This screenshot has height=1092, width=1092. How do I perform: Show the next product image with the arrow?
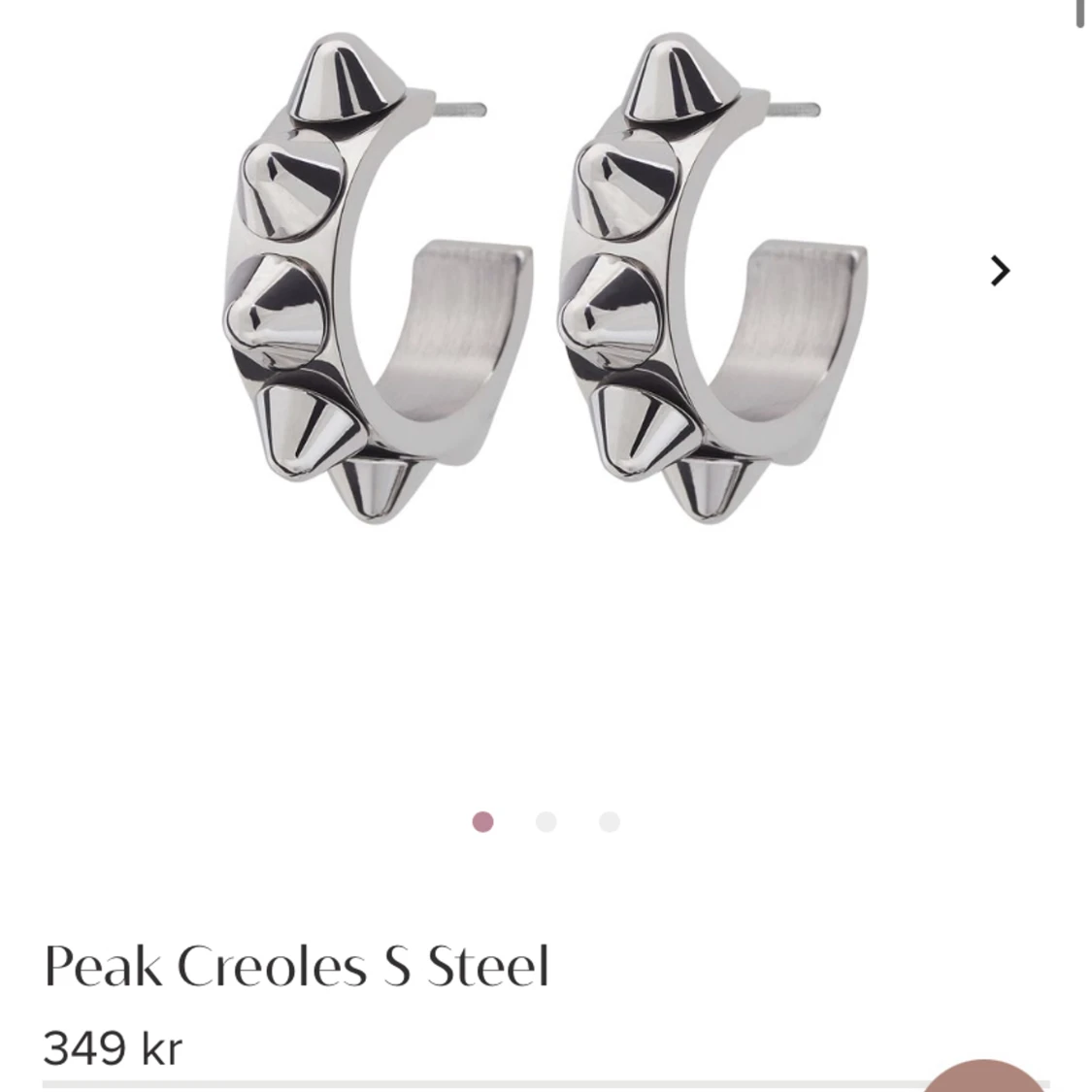[x=1000, y=271]
